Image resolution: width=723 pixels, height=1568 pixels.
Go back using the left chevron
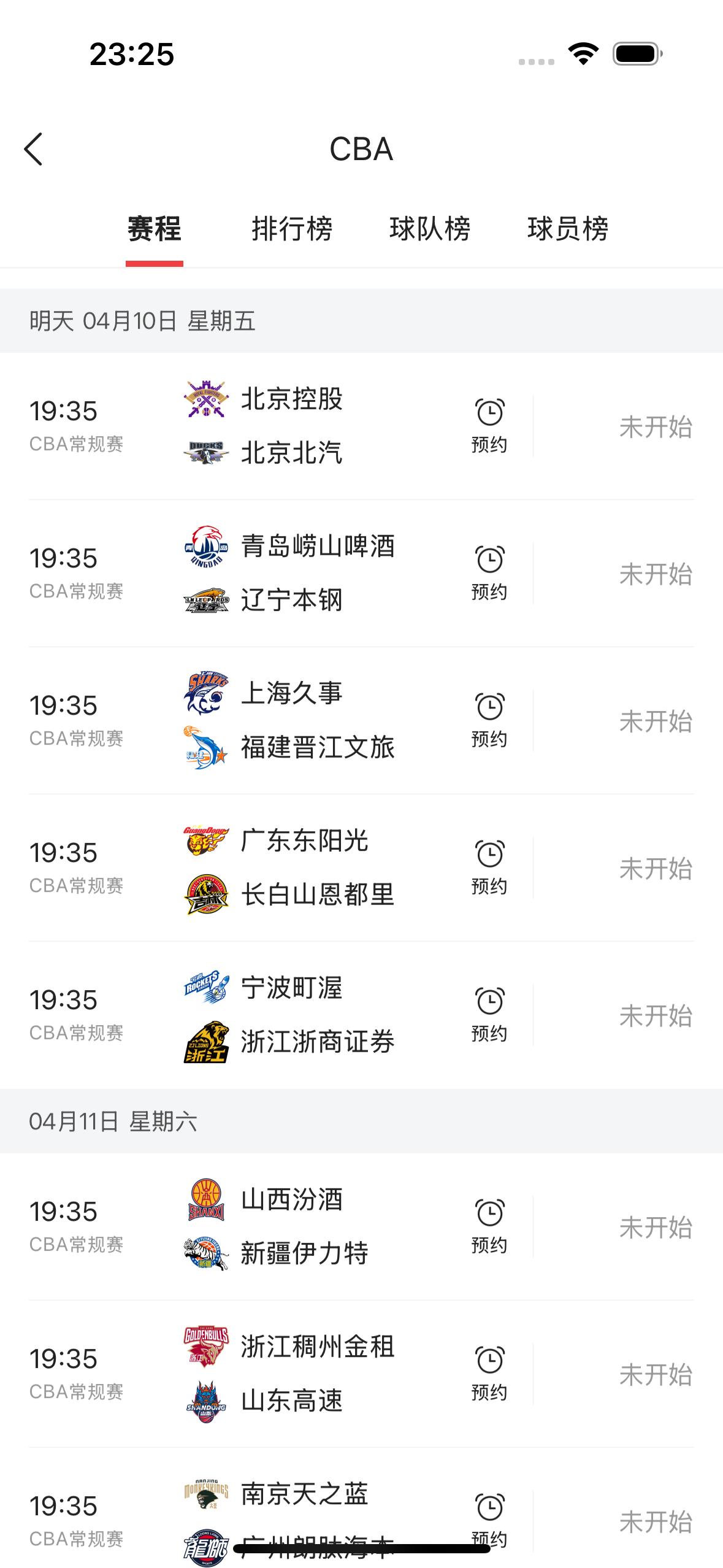(x=34, y=148)
